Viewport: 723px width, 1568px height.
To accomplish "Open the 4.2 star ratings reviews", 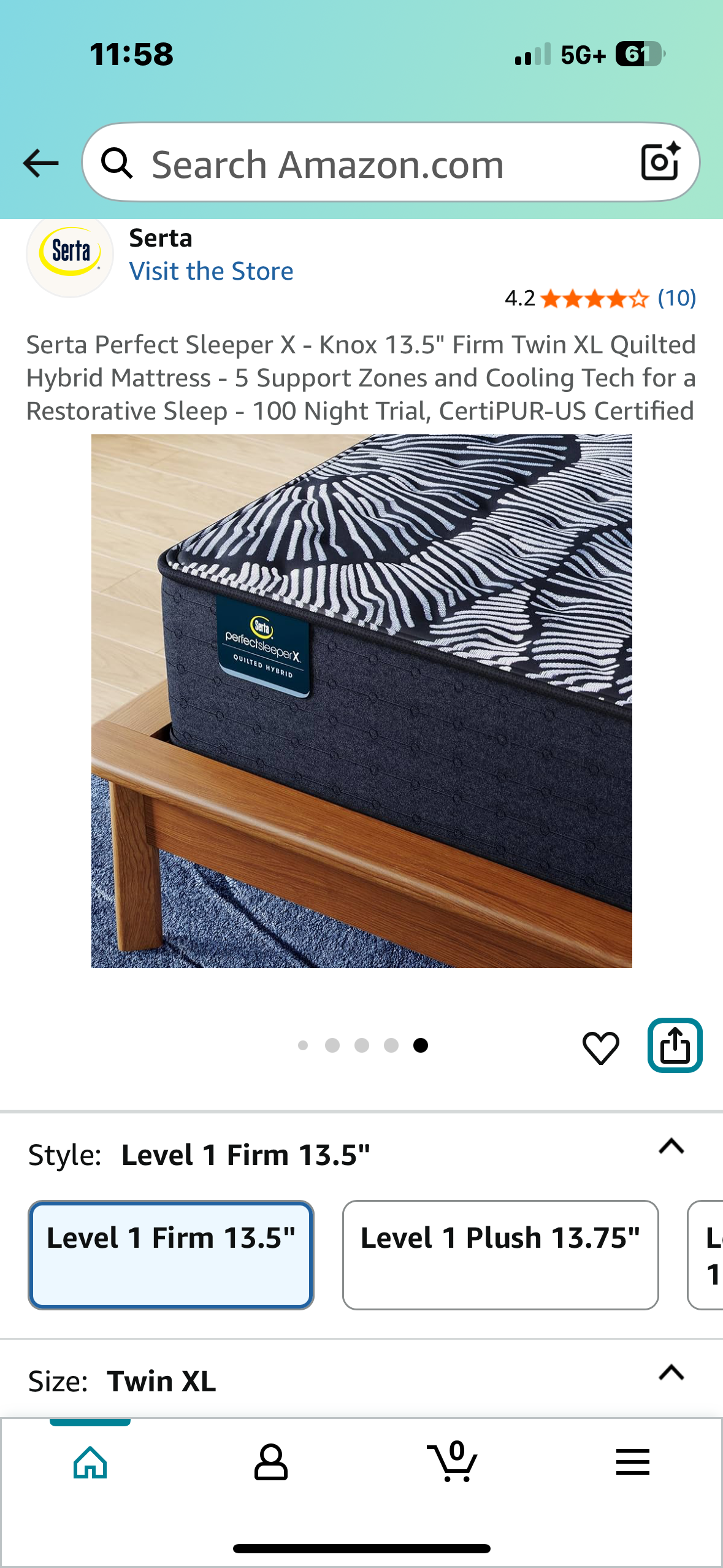I will click(600, 299).
